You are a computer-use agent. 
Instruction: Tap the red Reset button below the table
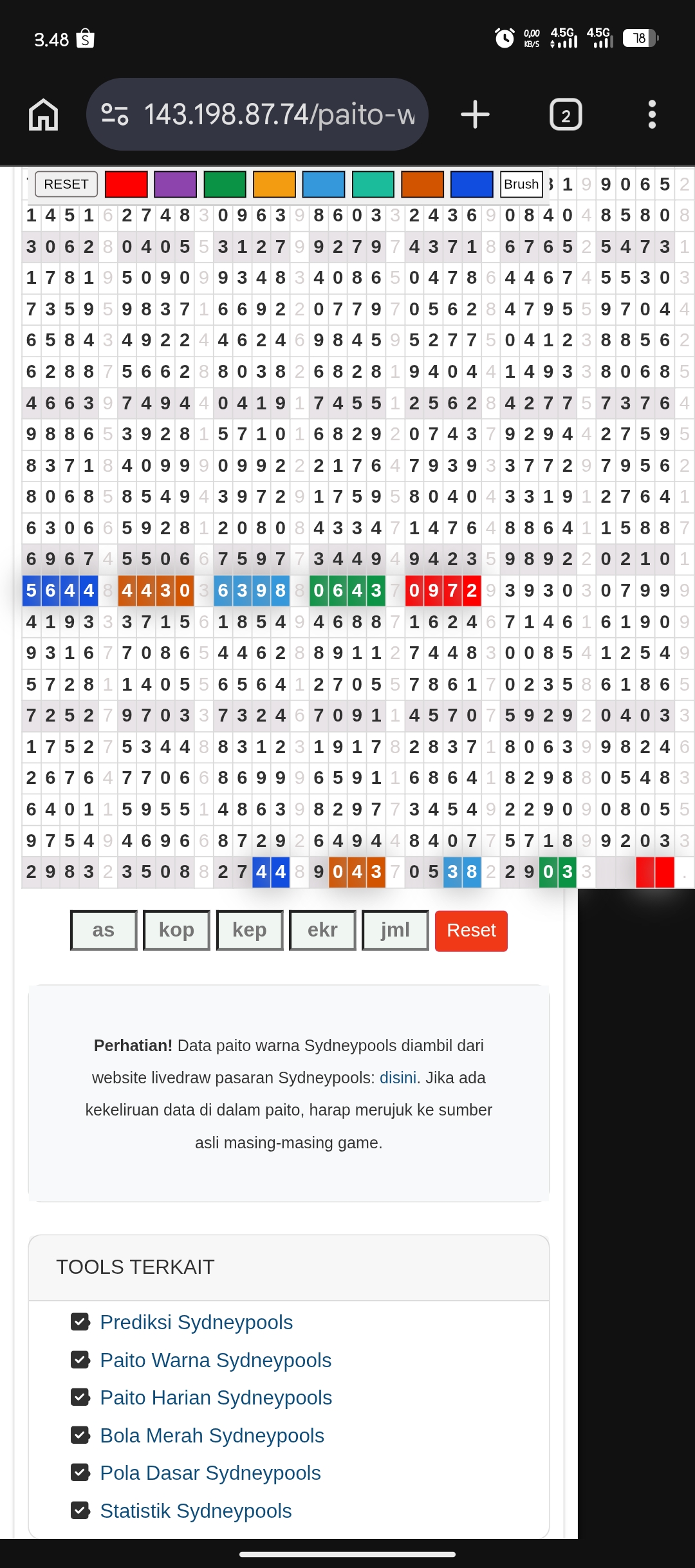pyautogui.click(x=471, y=930)
